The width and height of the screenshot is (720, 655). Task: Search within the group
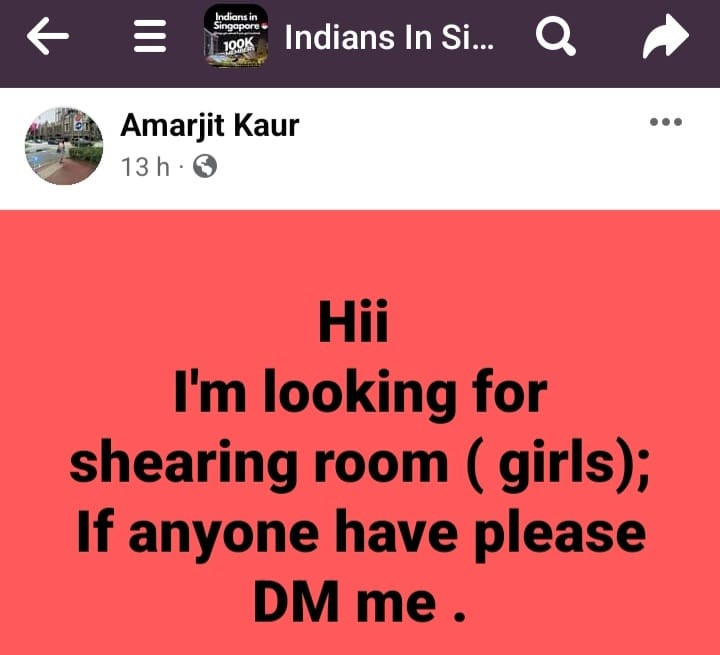(x=556, y=38)
